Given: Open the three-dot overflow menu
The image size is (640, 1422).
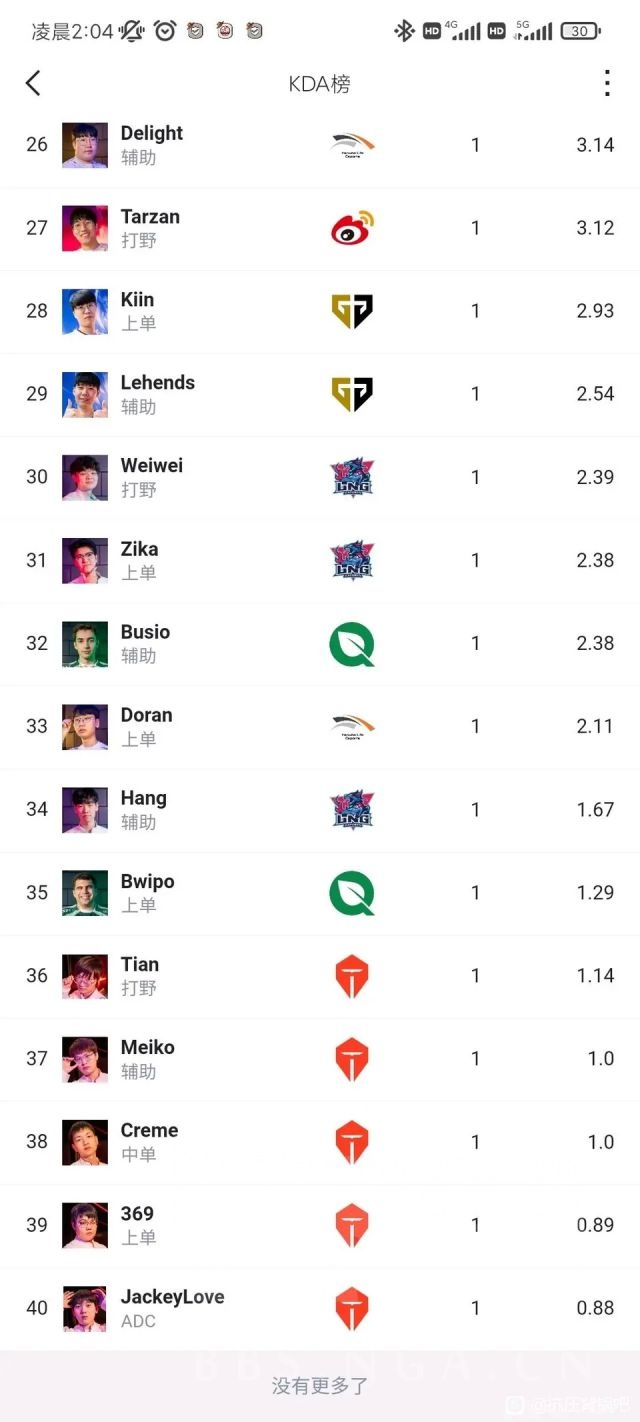Looking at the screenshot, I should click(607, 83).
